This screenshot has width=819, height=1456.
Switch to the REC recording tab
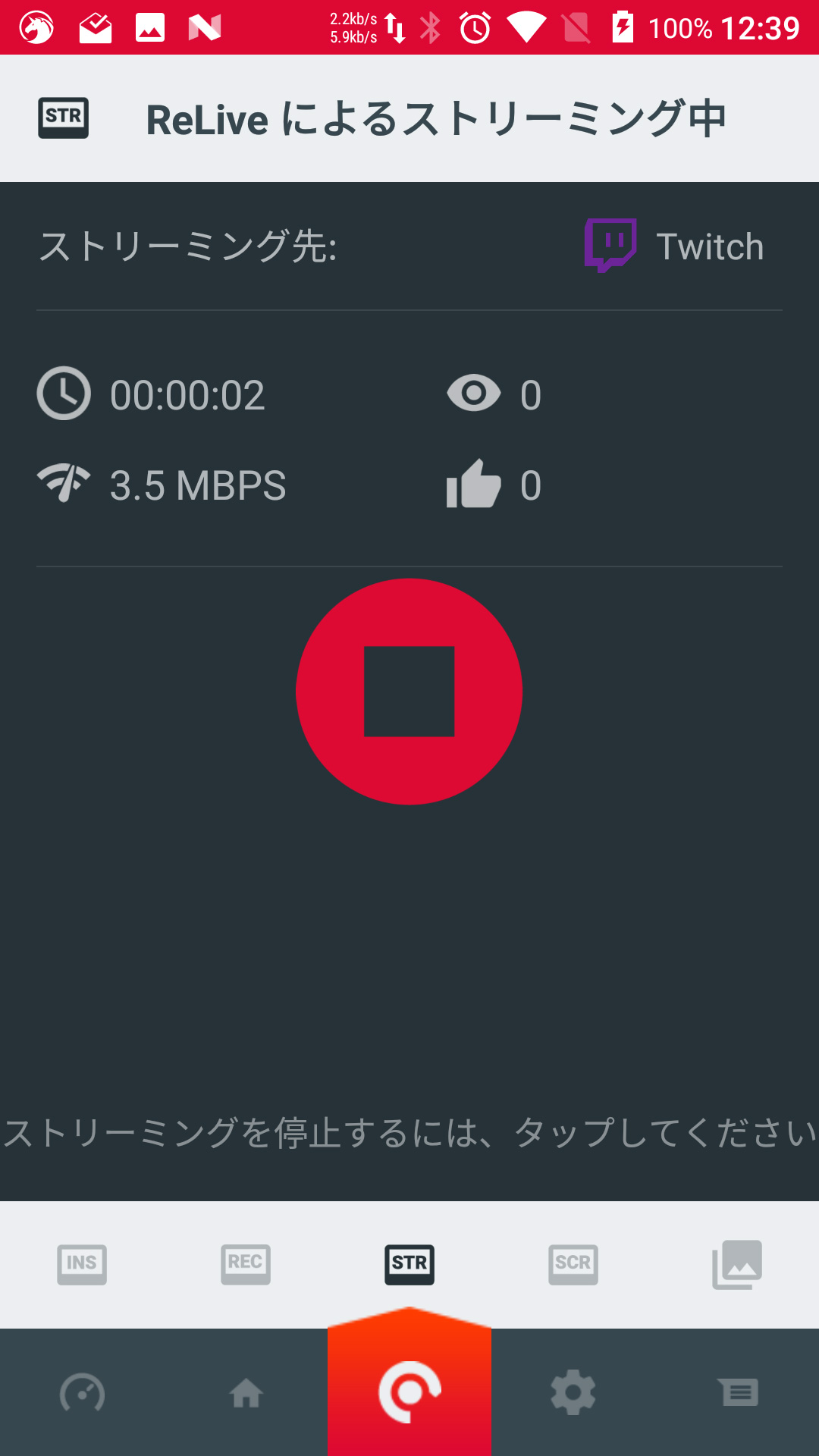coord(246,1264)
